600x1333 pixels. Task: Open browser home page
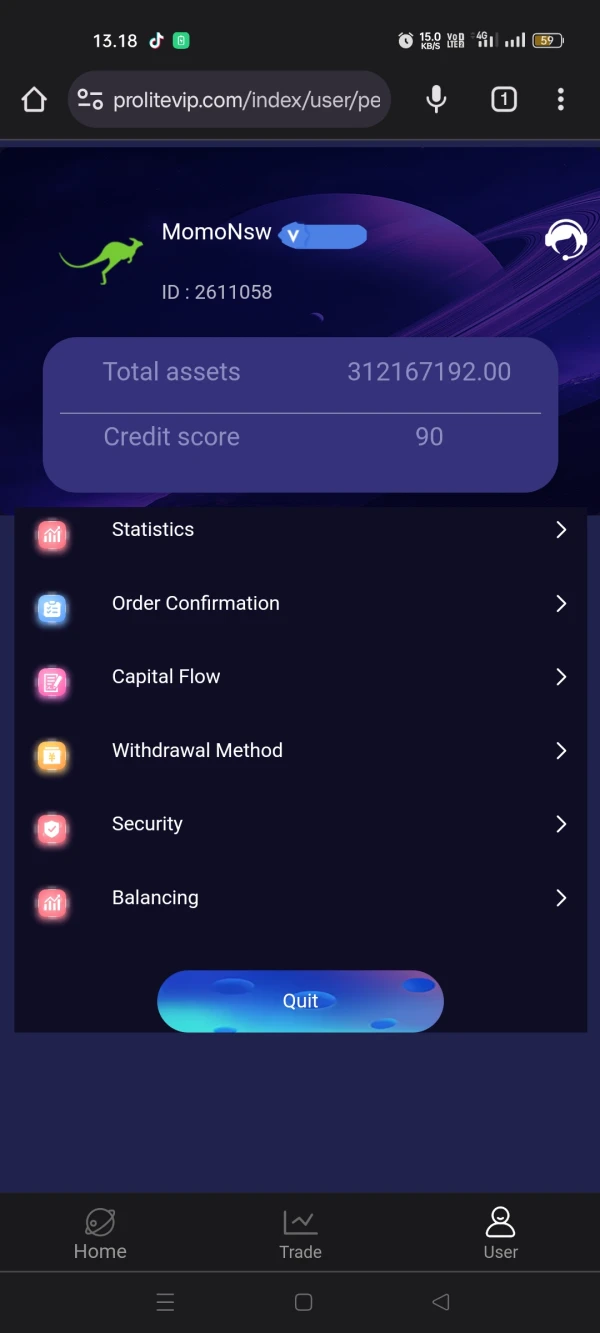click(34, 100)
